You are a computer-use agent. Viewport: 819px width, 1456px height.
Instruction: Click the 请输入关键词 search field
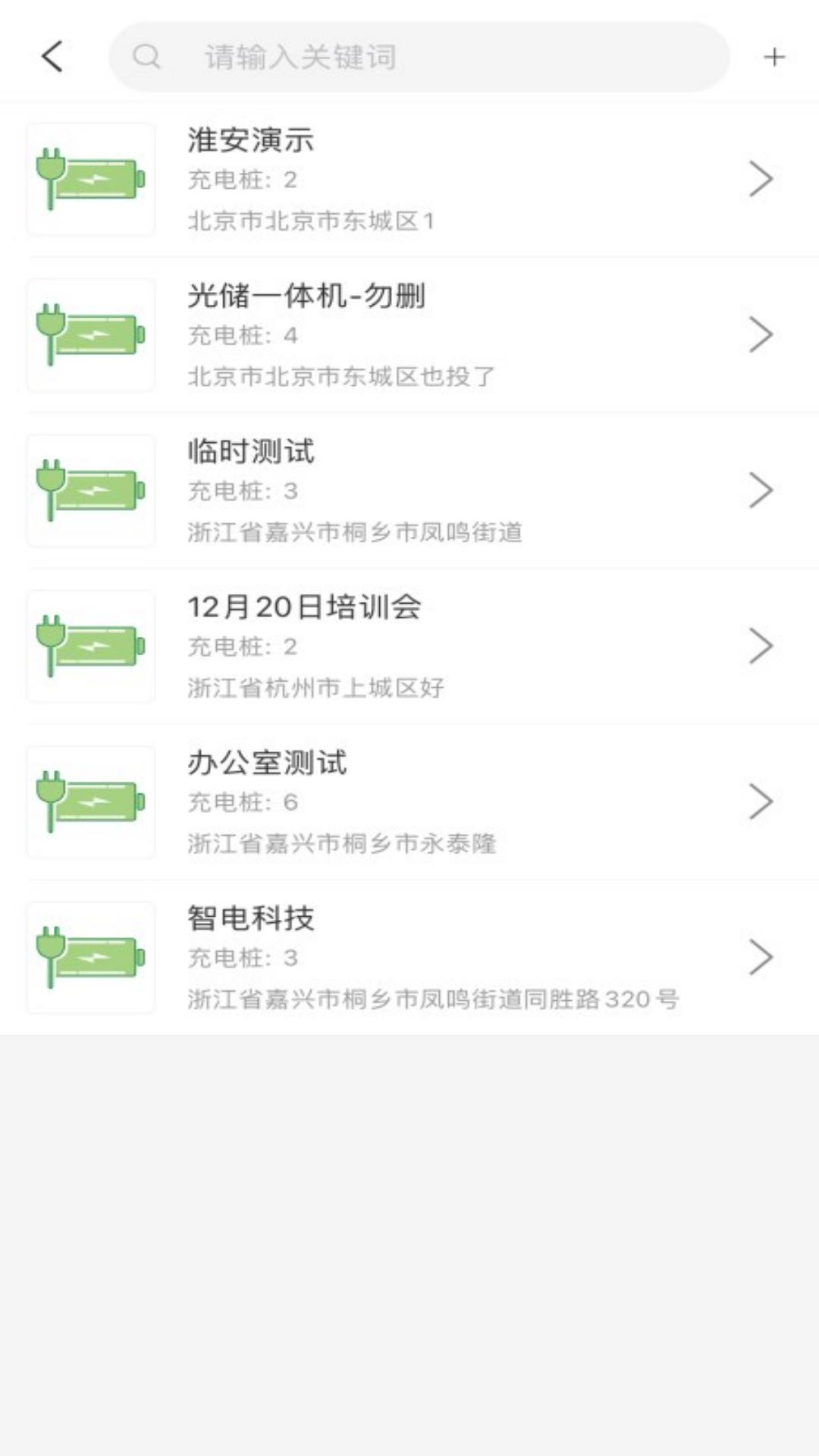pyautogui.click(x=379, y=56)
